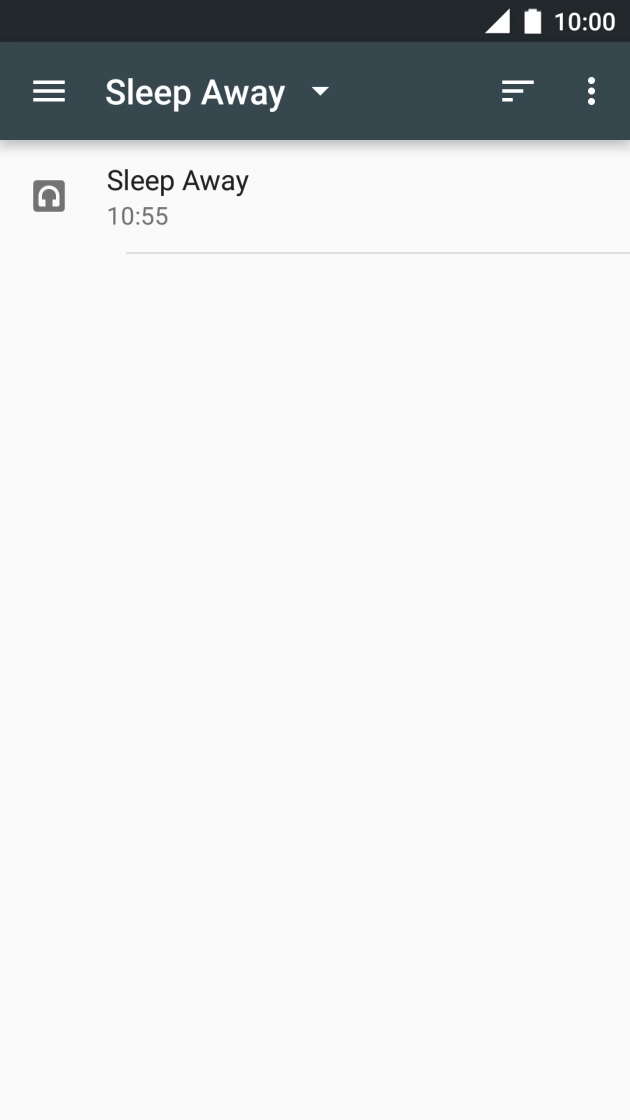This screenshot has width=630, height=1120.
Task: Open the three-dot overflow menu
Action: click(591, 91)
